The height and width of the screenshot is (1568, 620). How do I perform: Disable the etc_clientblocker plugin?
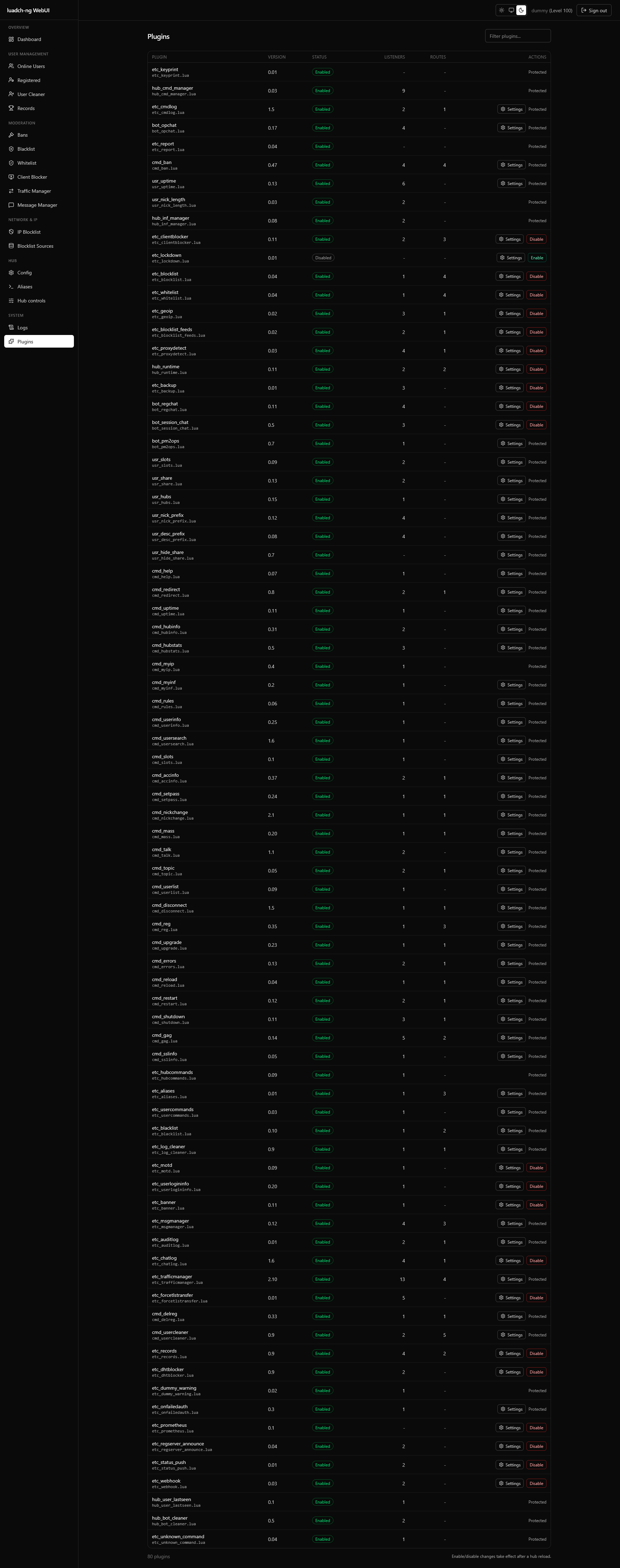pos(536,239)
